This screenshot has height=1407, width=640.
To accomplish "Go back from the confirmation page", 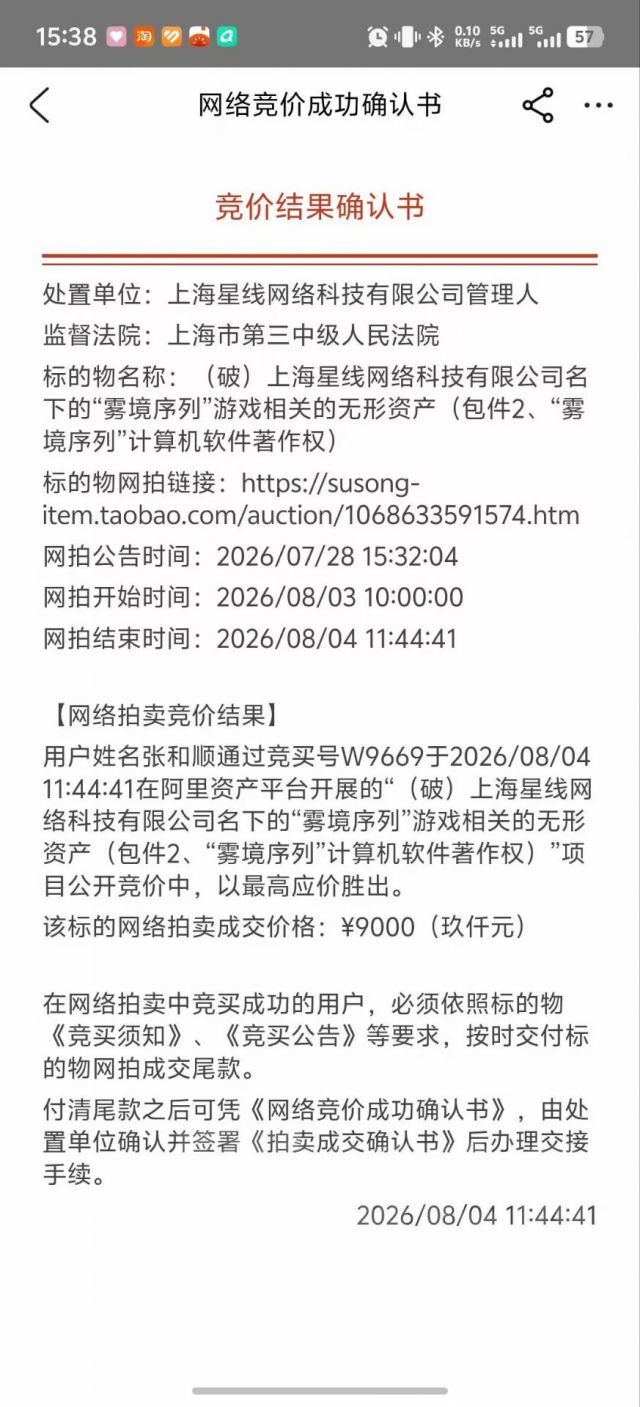I will [39, 105].
